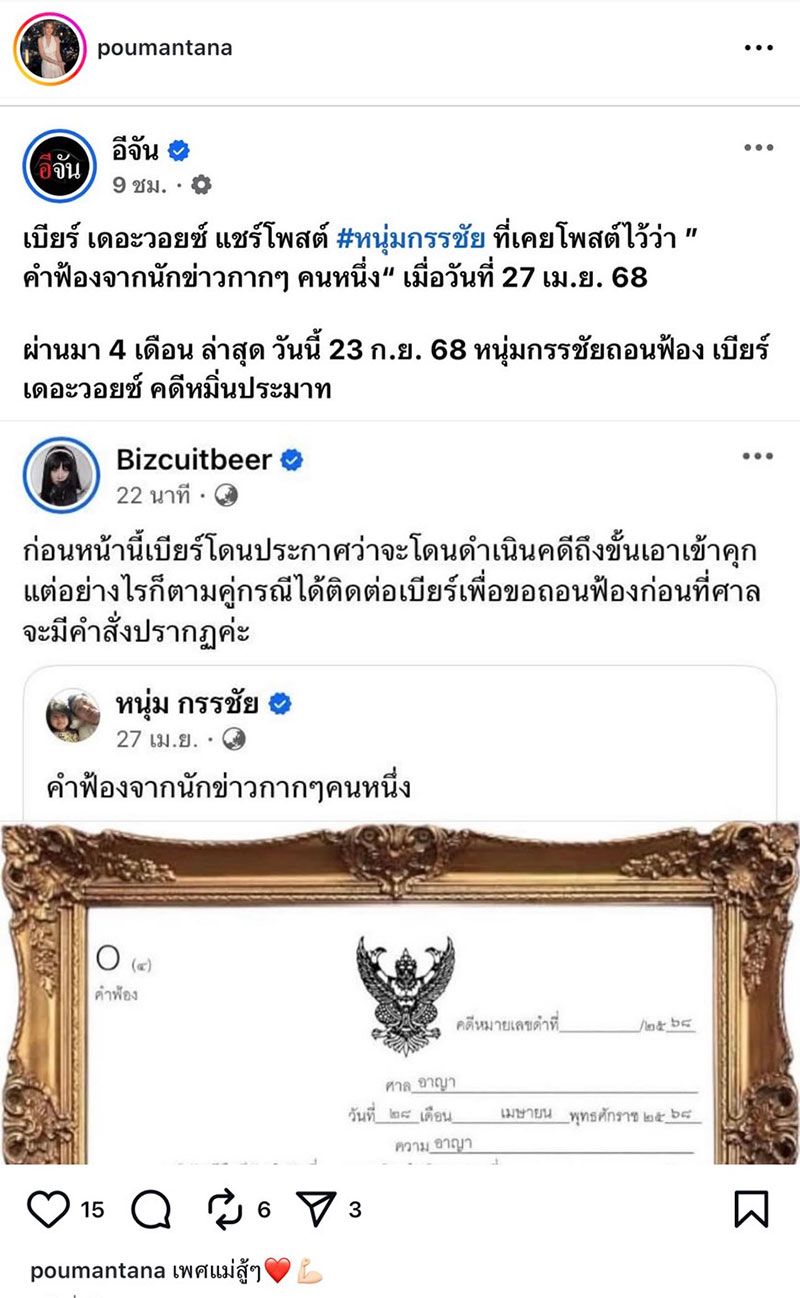Bookmark this post
The width and height of the screenshot is (800, 1298).
pyautogui.click(x=751, y=1210)
